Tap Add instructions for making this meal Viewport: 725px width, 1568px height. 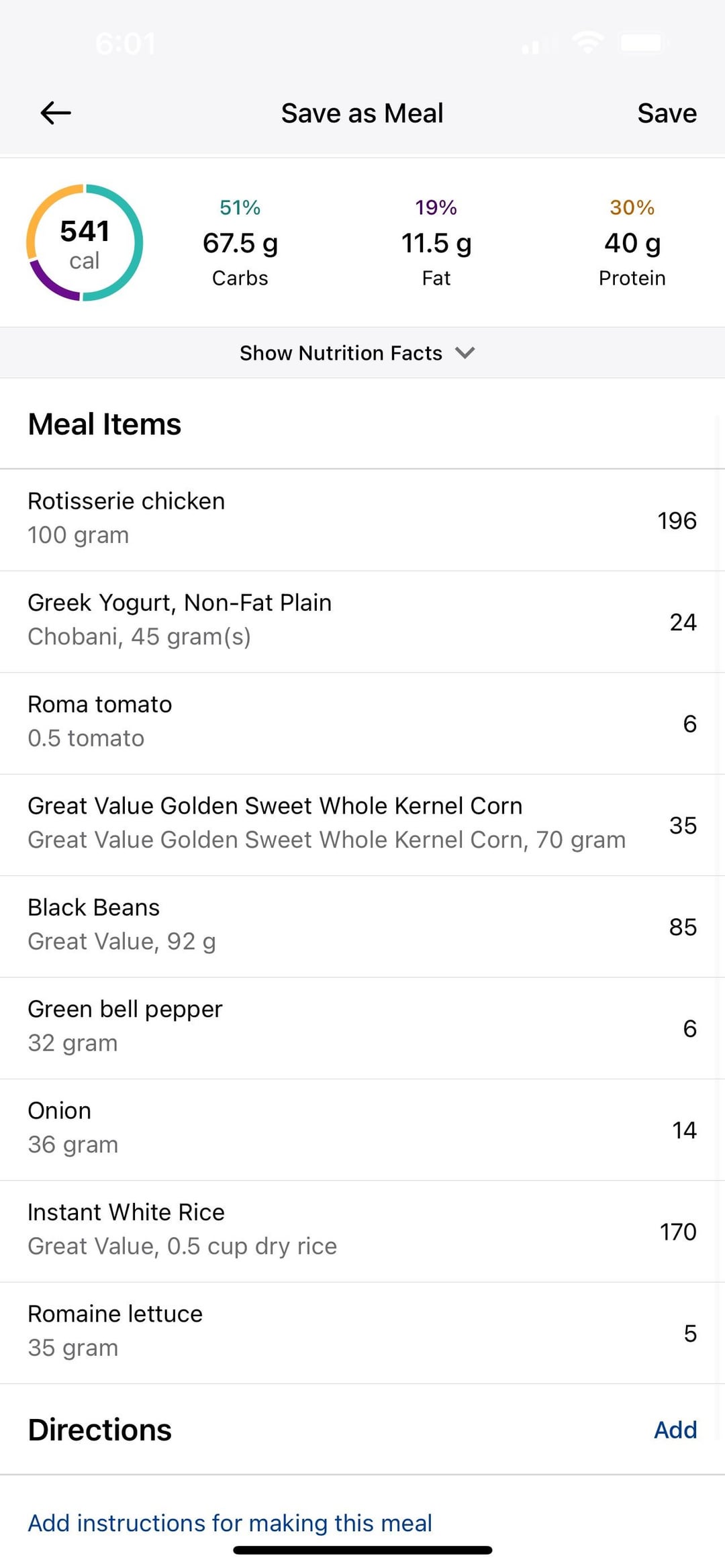230,1523
